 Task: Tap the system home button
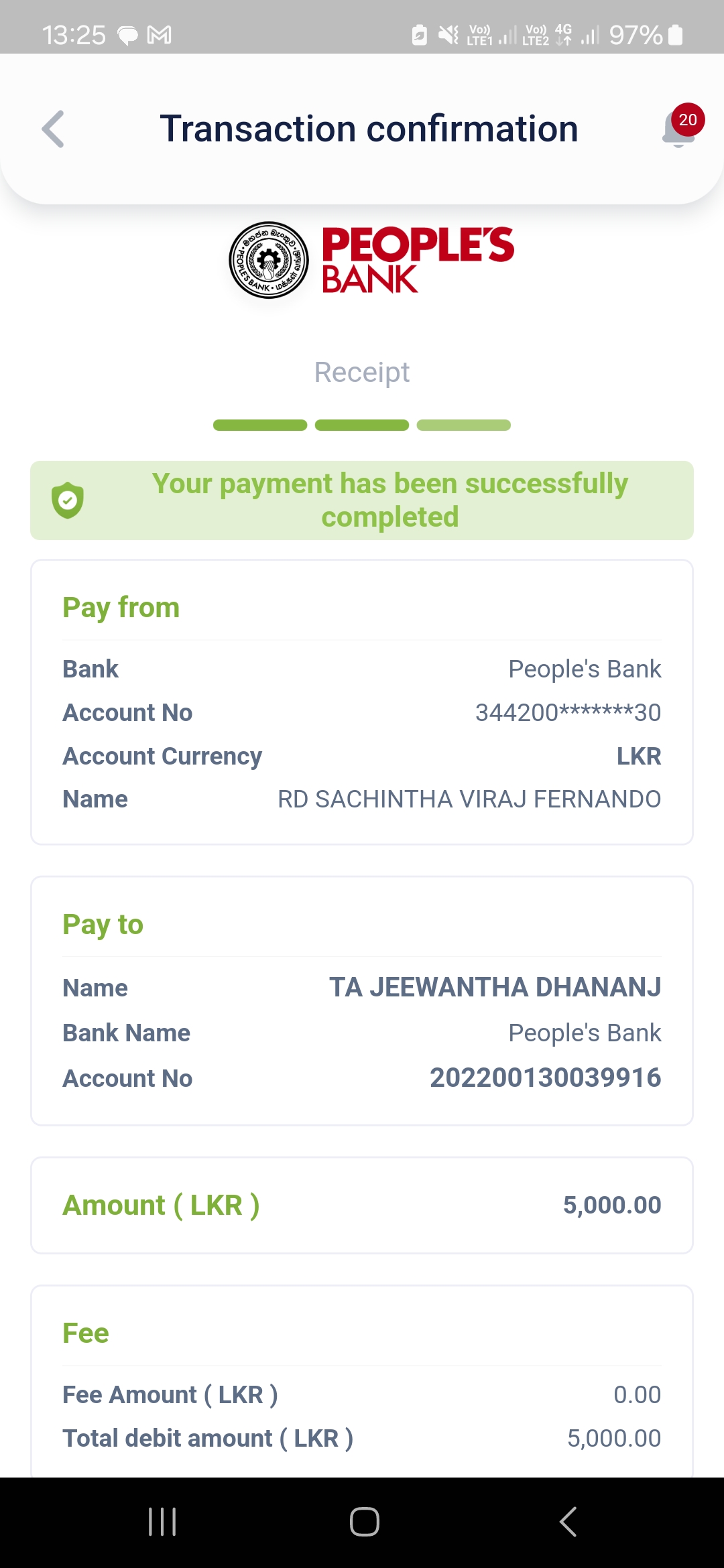(364, 1521)
